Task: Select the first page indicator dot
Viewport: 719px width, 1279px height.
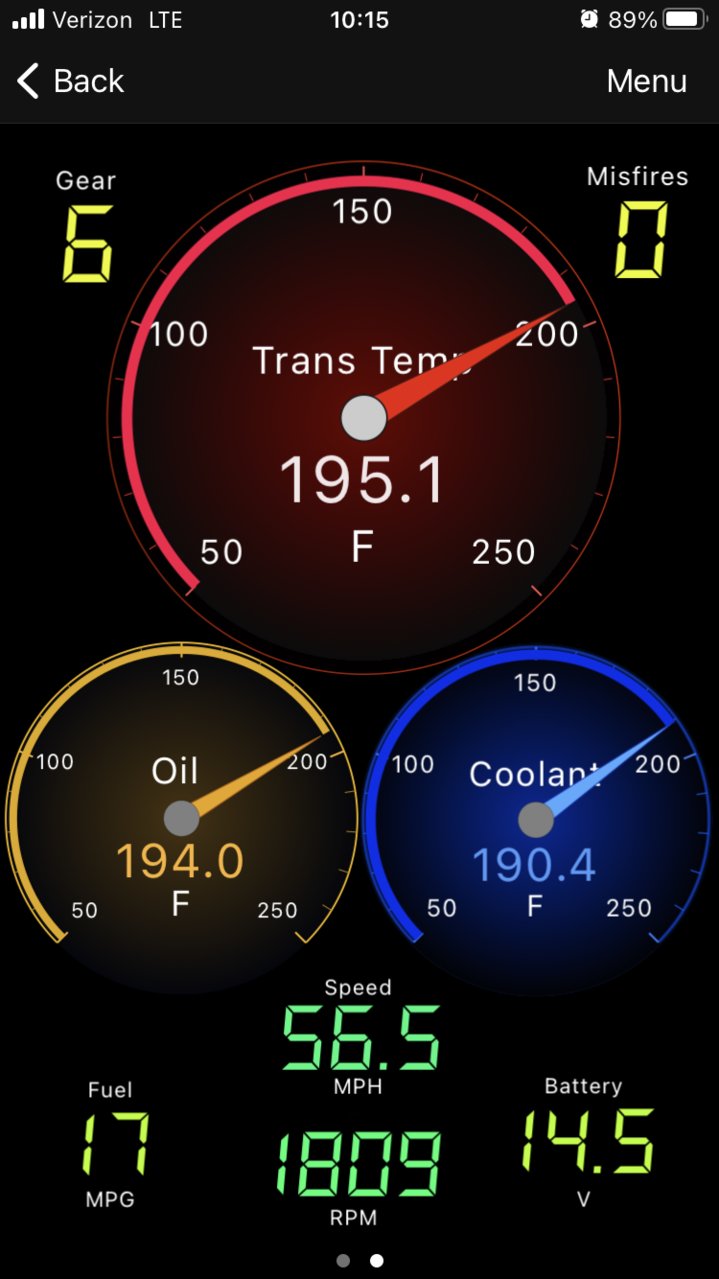Action: (343, 1261)
